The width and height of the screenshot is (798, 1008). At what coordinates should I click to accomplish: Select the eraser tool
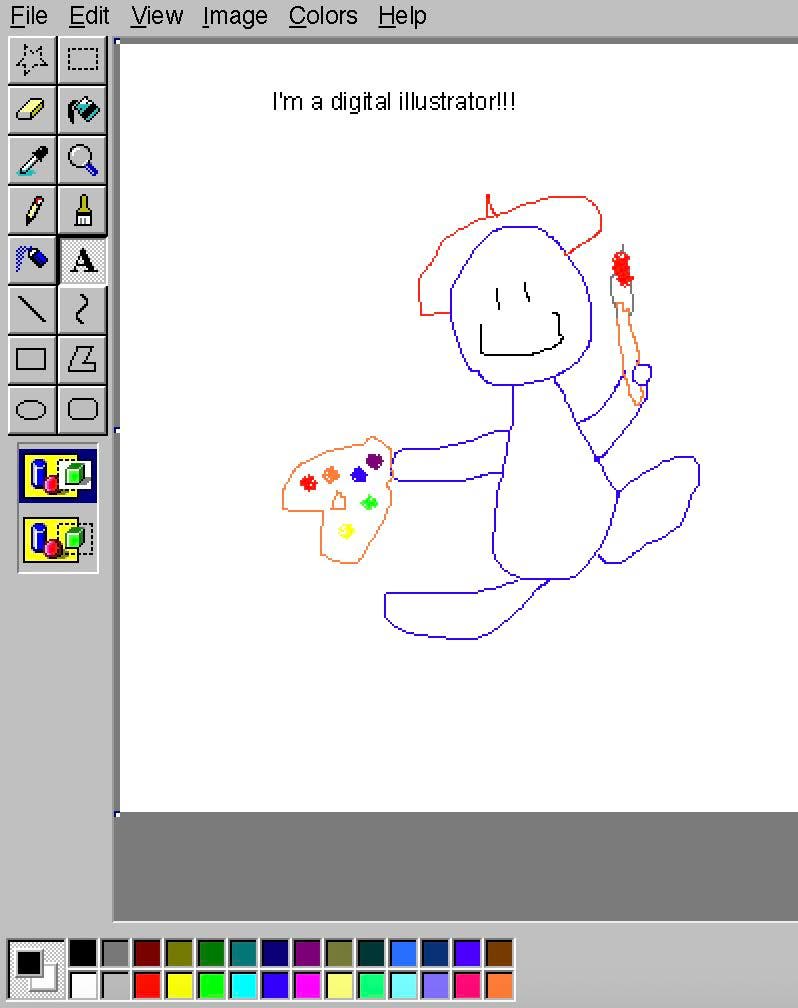(32, 109)
